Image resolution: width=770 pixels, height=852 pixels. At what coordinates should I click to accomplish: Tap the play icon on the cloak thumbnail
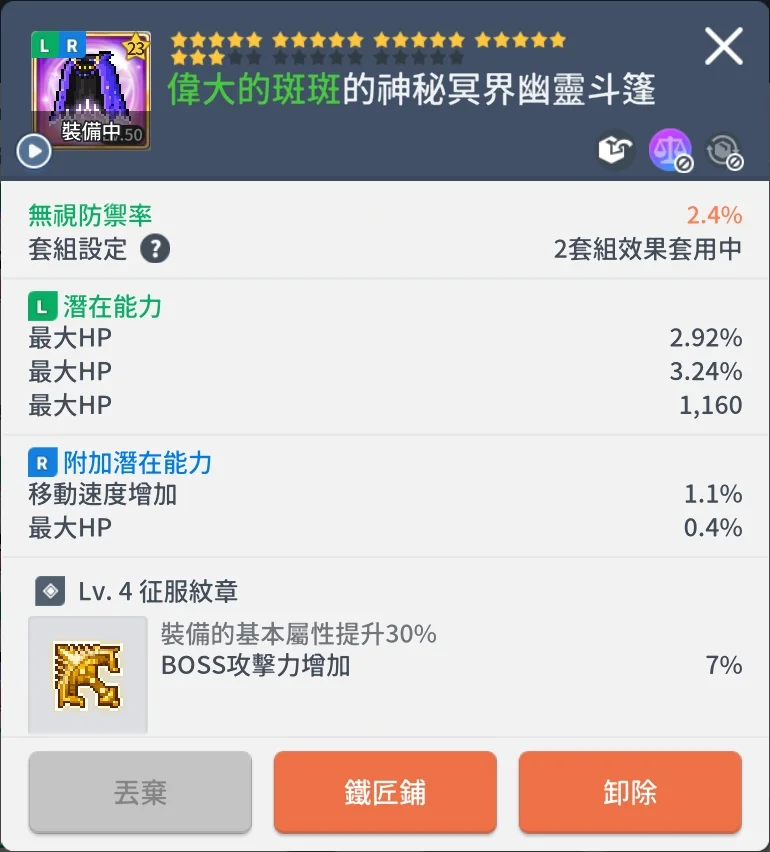click(34, 151)
